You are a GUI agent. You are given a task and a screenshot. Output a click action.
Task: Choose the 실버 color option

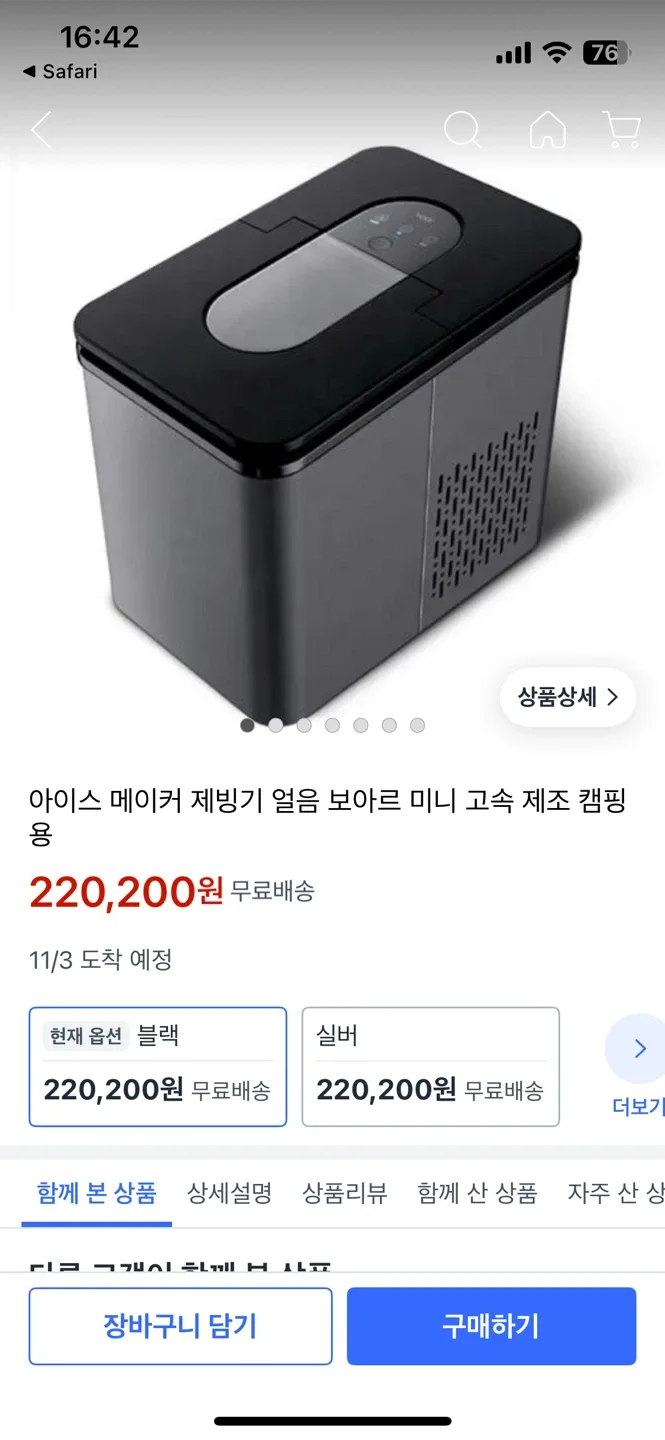click(x=430, y=1066)
